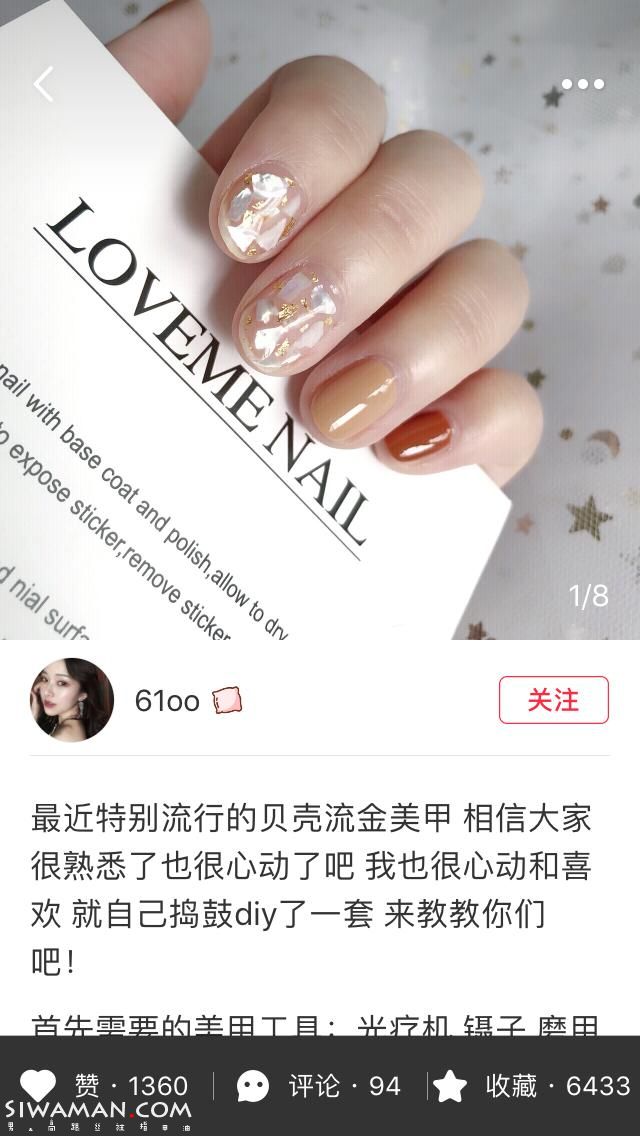Open the comments (评论 94)

(253, 1086)
